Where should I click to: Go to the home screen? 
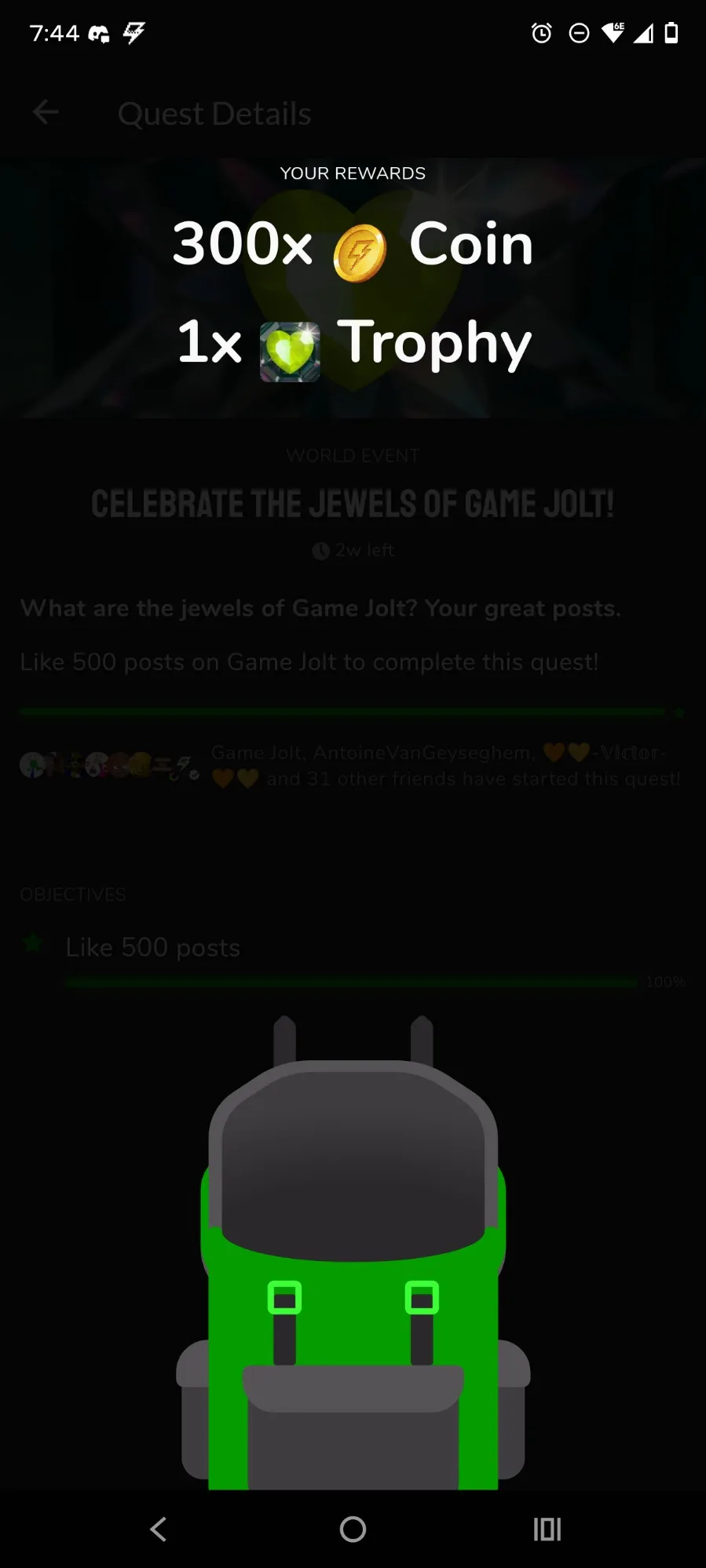[353, 1529]
